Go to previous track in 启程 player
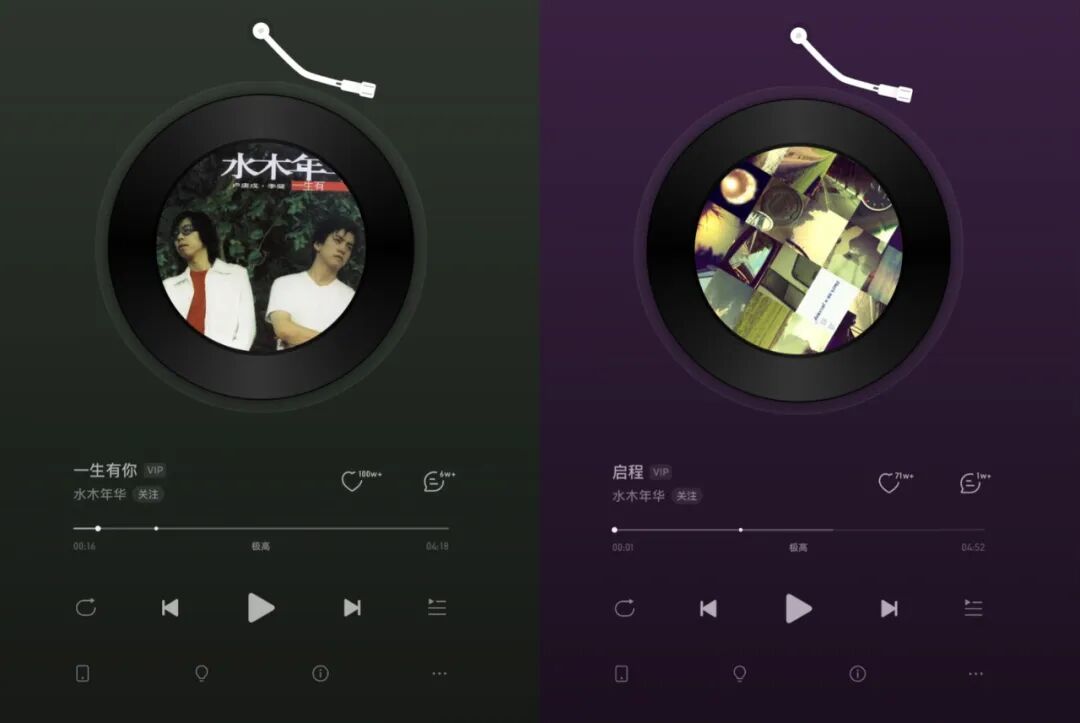Viewport: 1080px width, 723px height. click(x=708, y=608)
